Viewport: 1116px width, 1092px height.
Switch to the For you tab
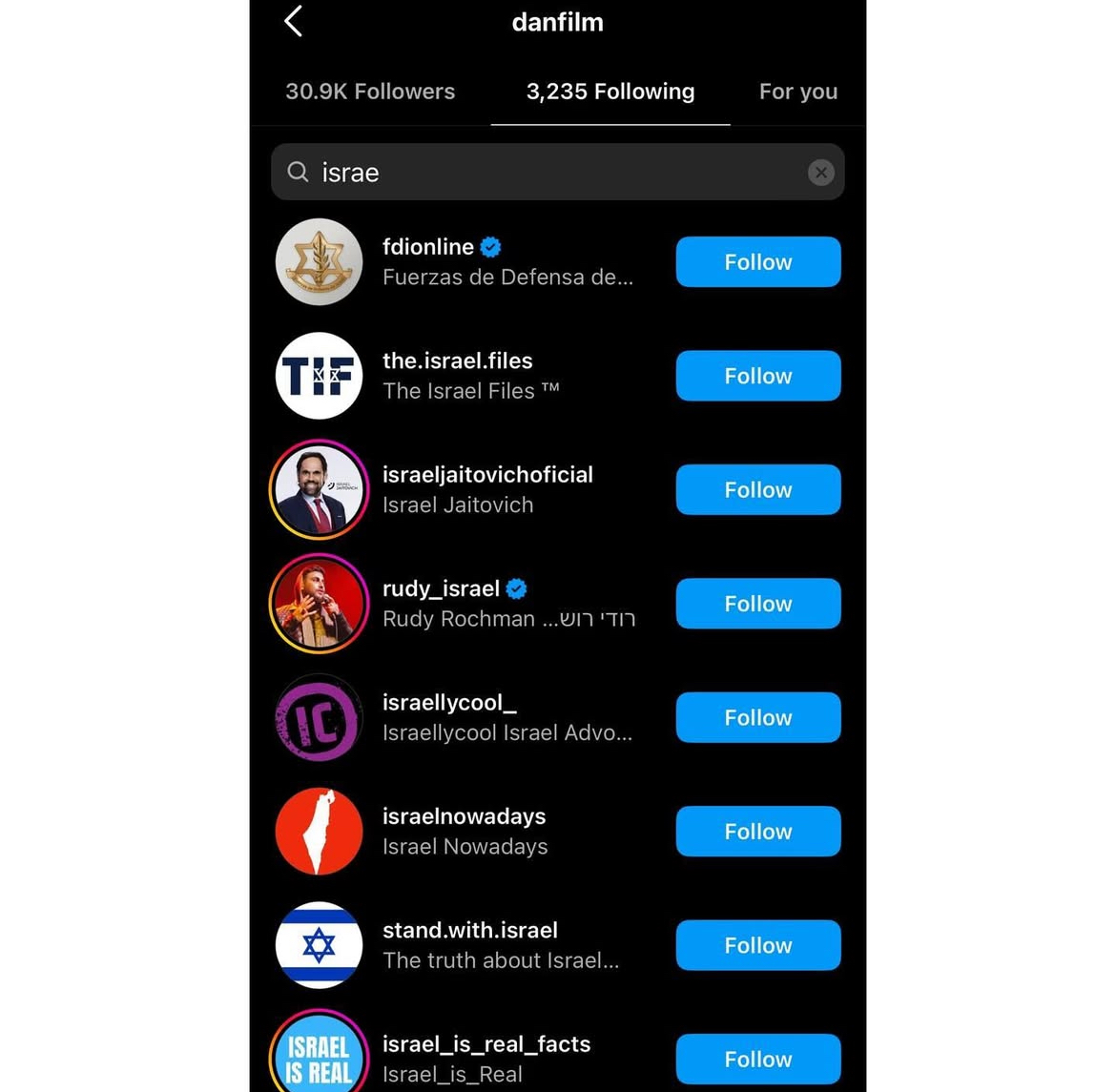(797, 92)
